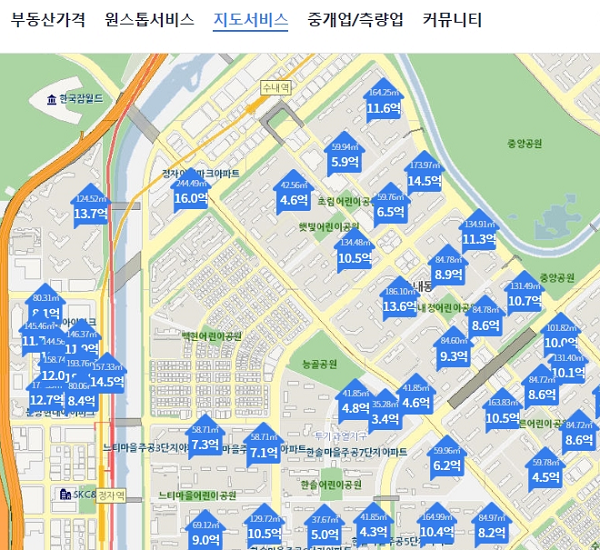Tap the 10.7억 price marker

coord(524,299)
